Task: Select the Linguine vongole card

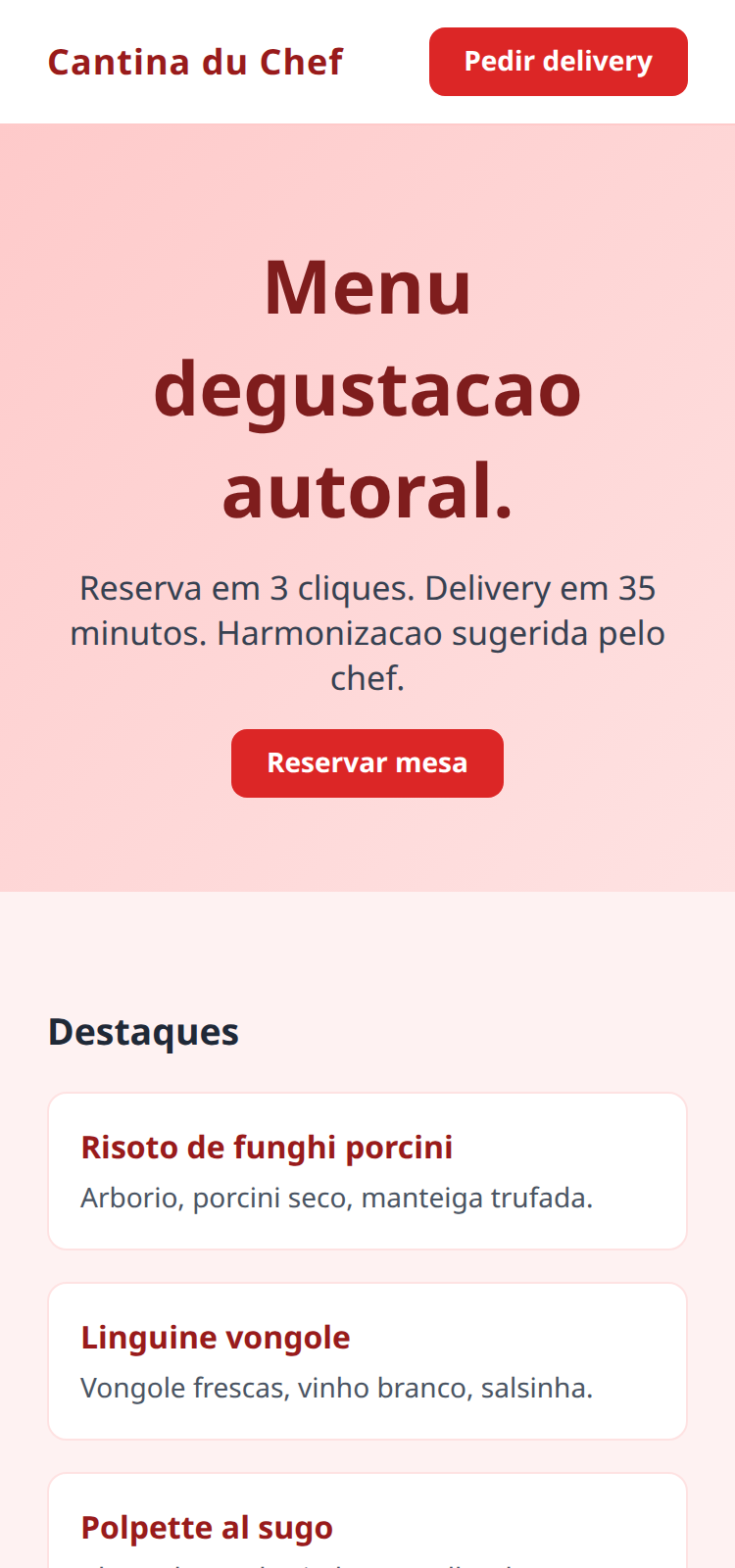Action: click(x=367, y=1360)
